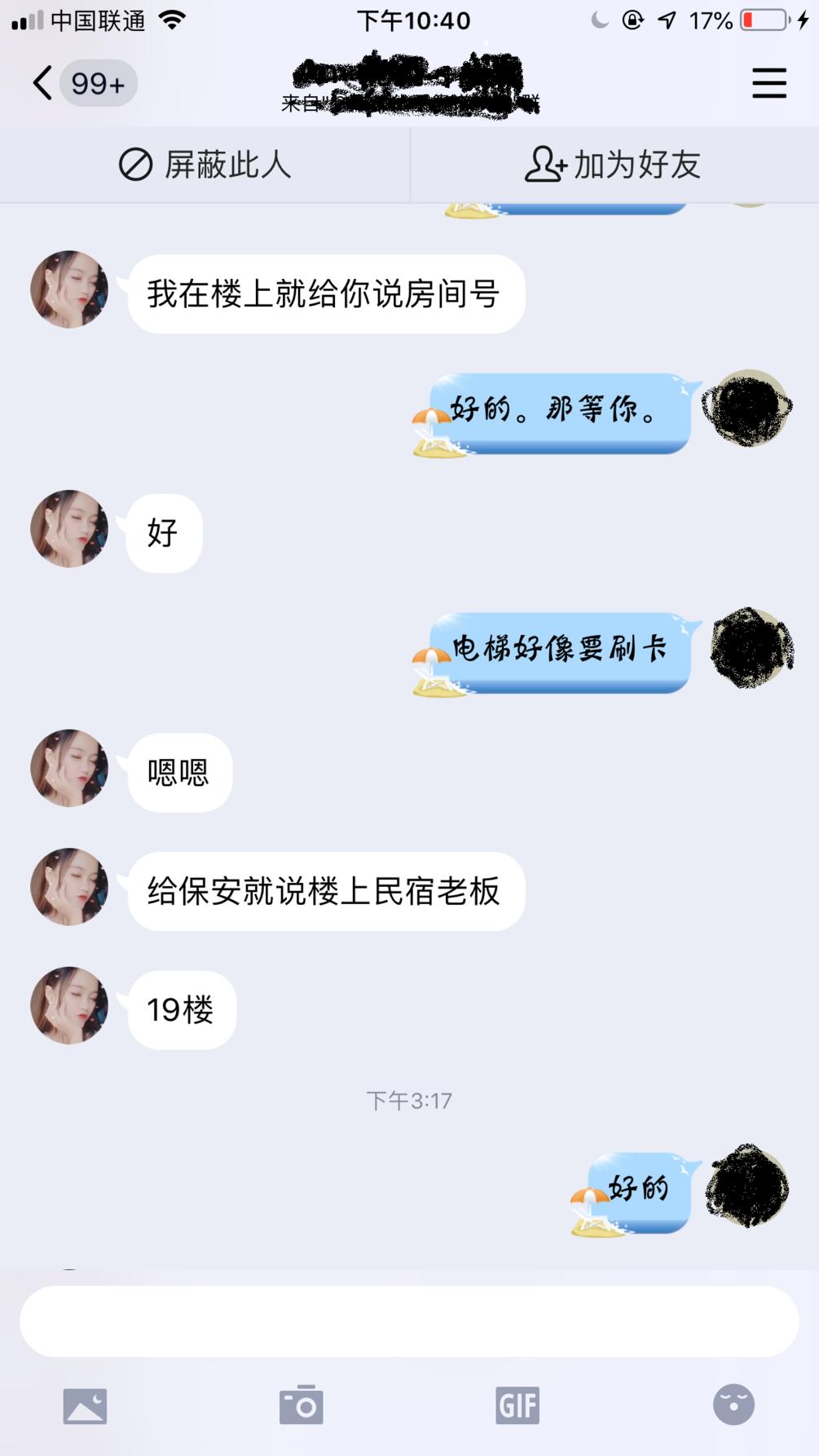This screenshot has height=1456, width=819.
Task: Add contact using 加为好友
Action: [x=613, y=165]
